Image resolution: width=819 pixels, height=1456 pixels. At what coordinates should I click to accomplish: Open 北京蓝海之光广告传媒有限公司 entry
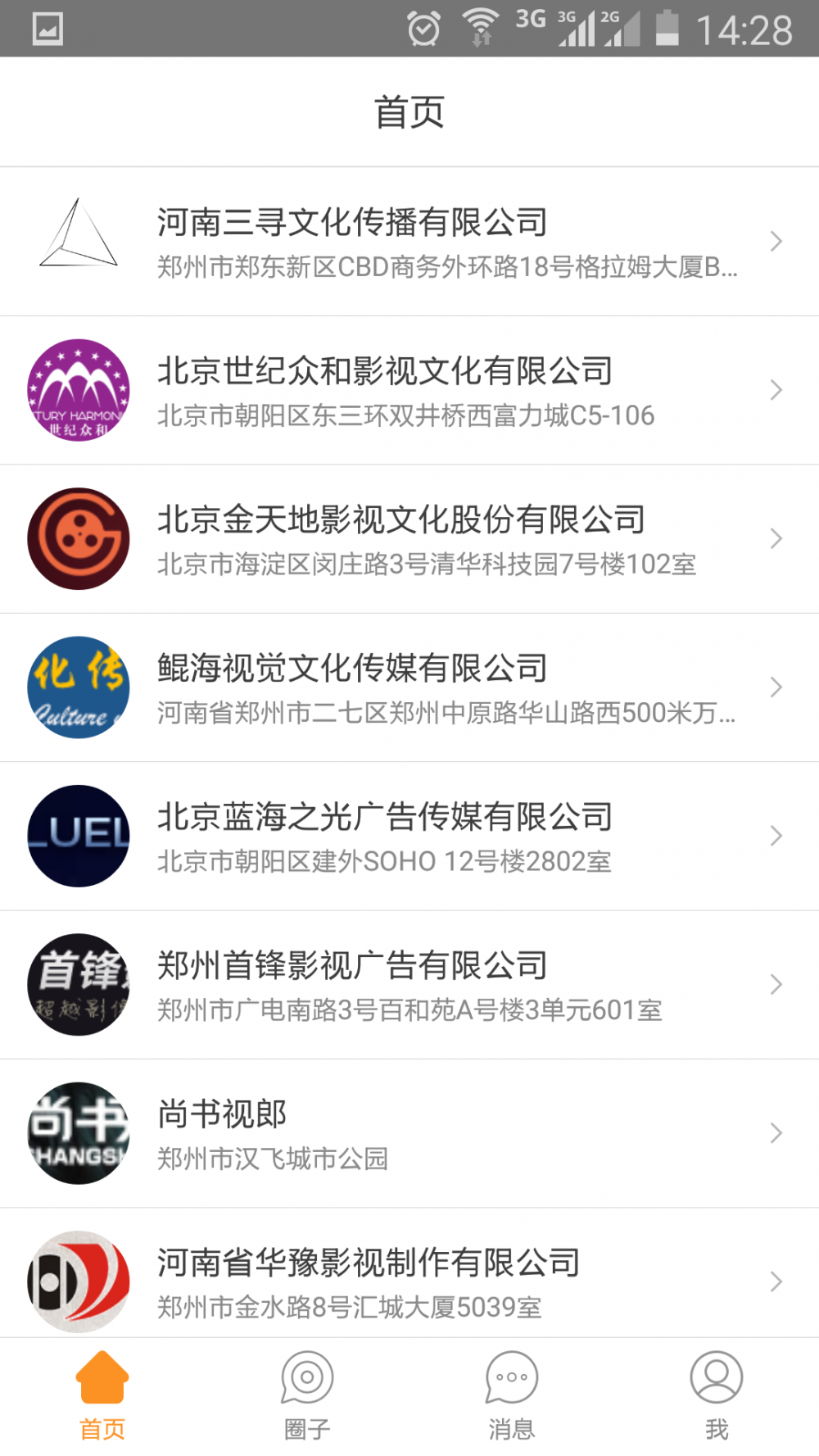tap(409, 837)
